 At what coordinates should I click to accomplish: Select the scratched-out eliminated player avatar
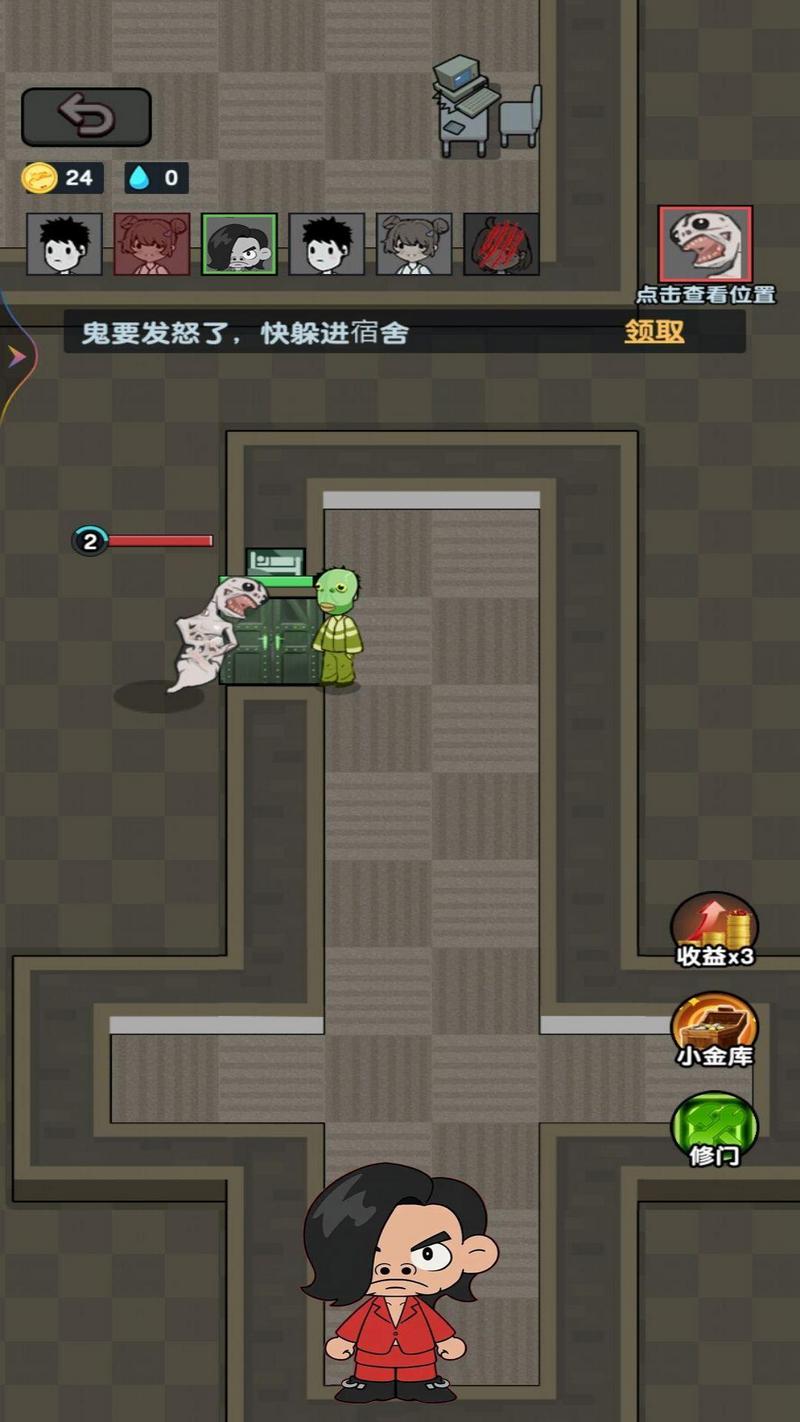coord(501,244)
